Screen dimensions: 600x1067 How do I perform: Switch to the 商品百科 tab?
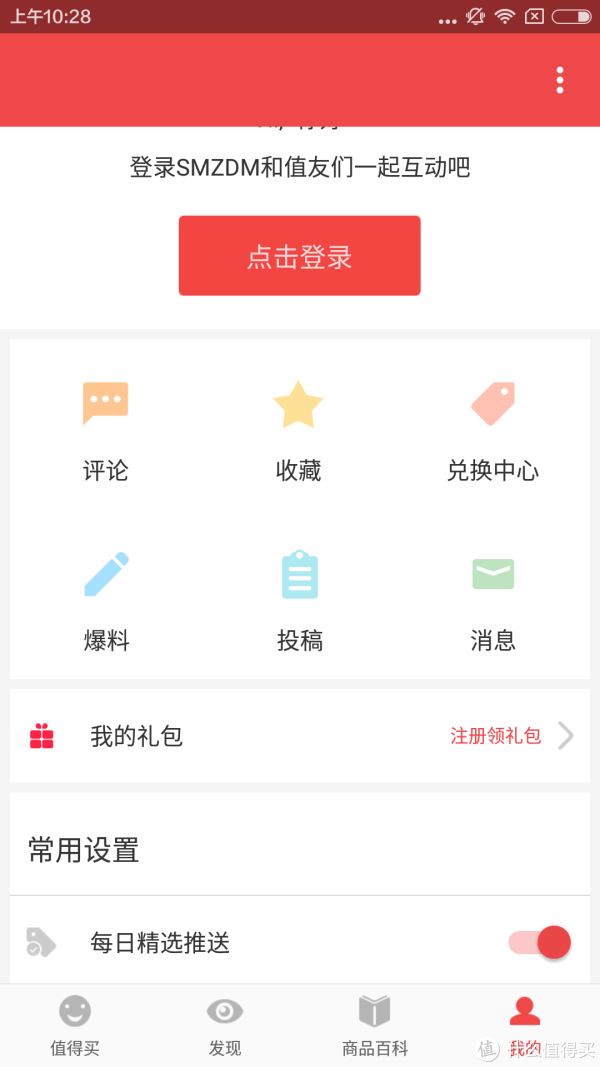point(375,1025)
